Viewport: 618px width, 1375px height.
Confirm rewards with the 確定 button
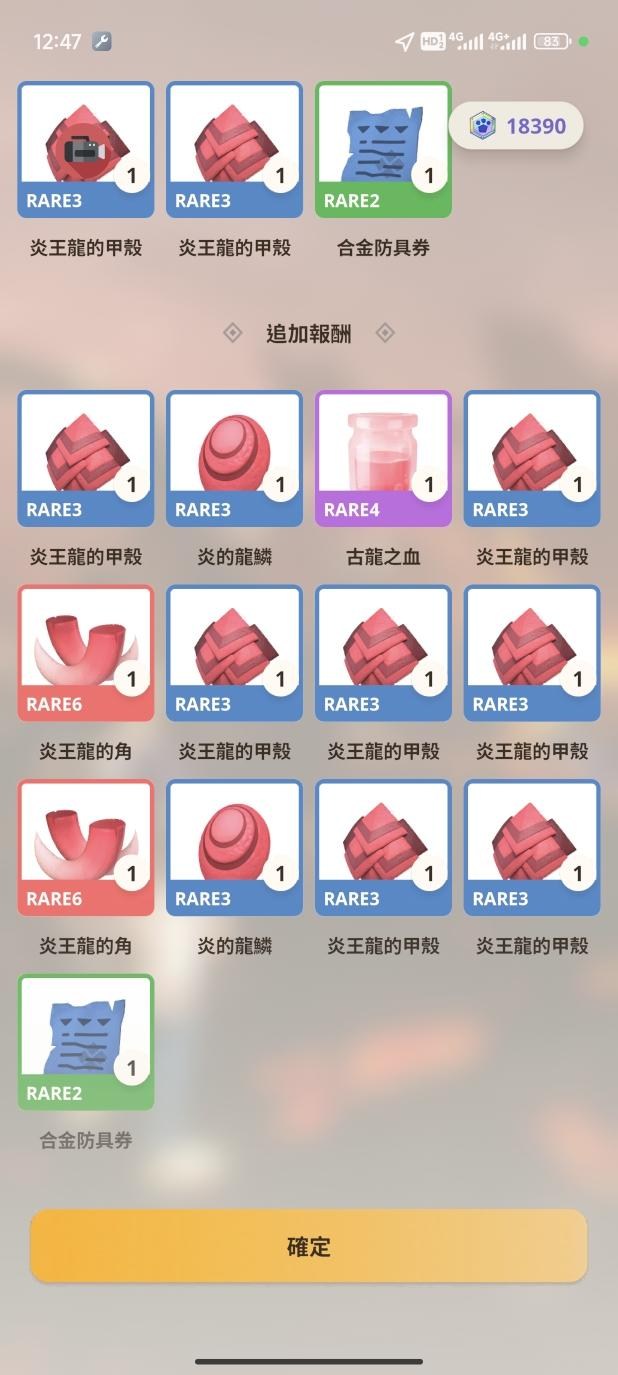point(308,1246)
